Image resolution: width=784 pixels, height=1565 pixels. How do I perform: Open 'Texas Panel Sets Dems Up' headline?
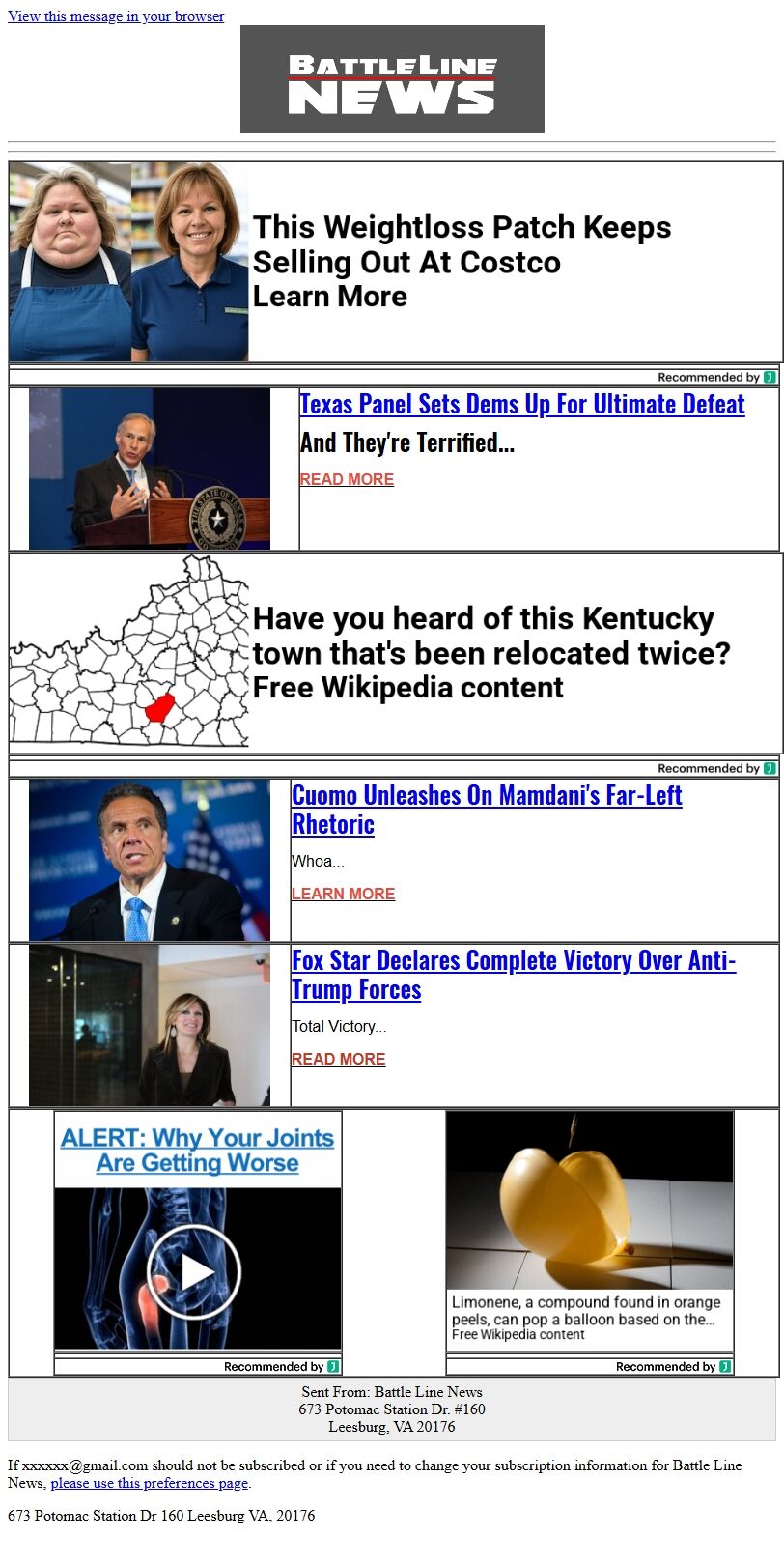pyautogui.click(x=521, y=404)
